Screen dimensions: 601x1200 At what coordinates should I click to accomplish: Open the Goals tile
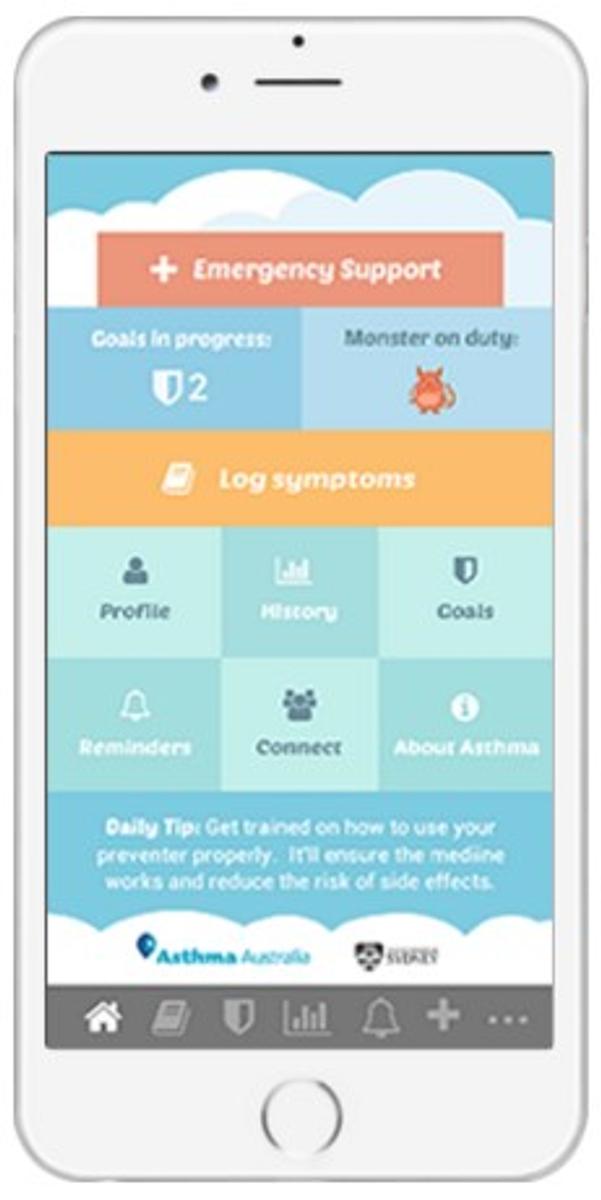point(465,591)
